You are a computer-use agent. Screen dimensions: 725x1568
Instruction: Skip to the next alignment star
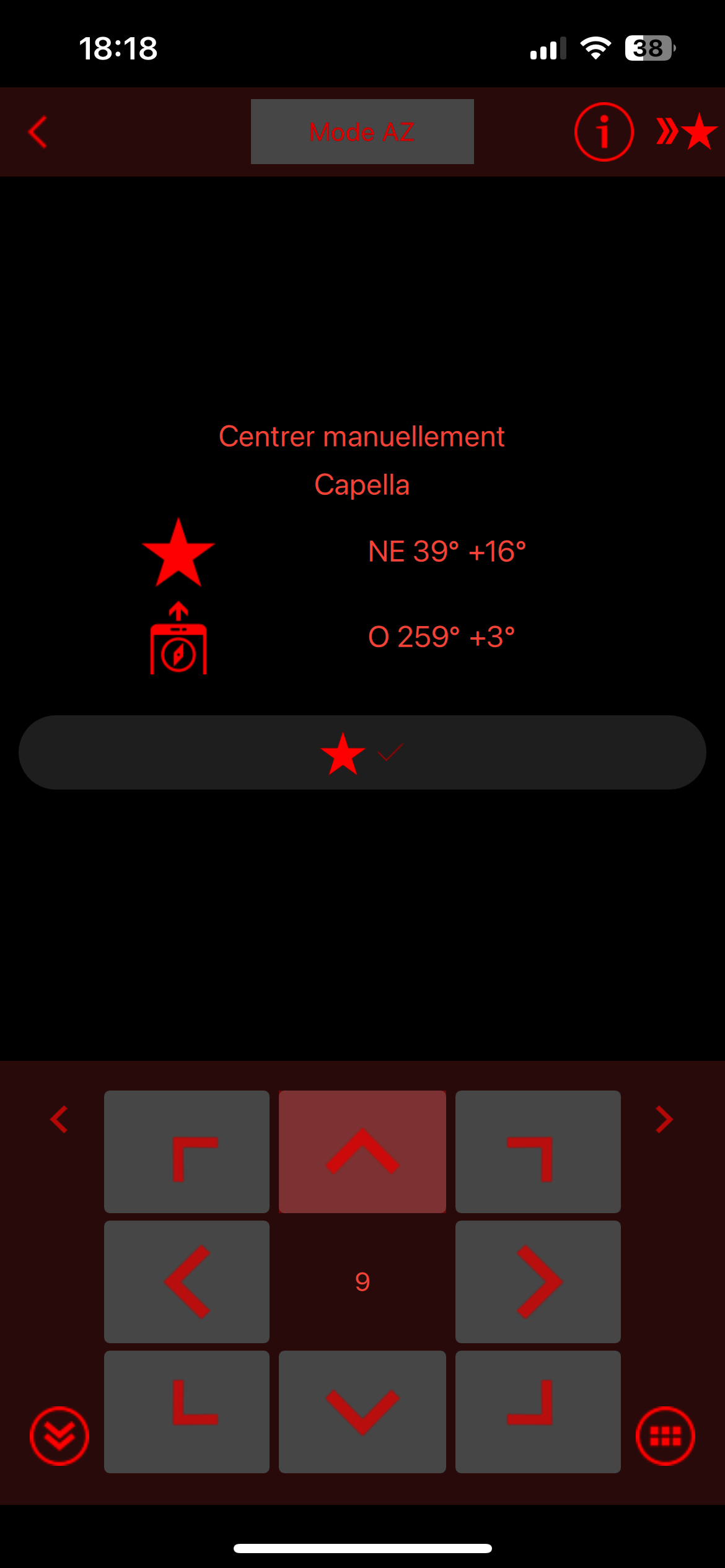click(687, 132)
